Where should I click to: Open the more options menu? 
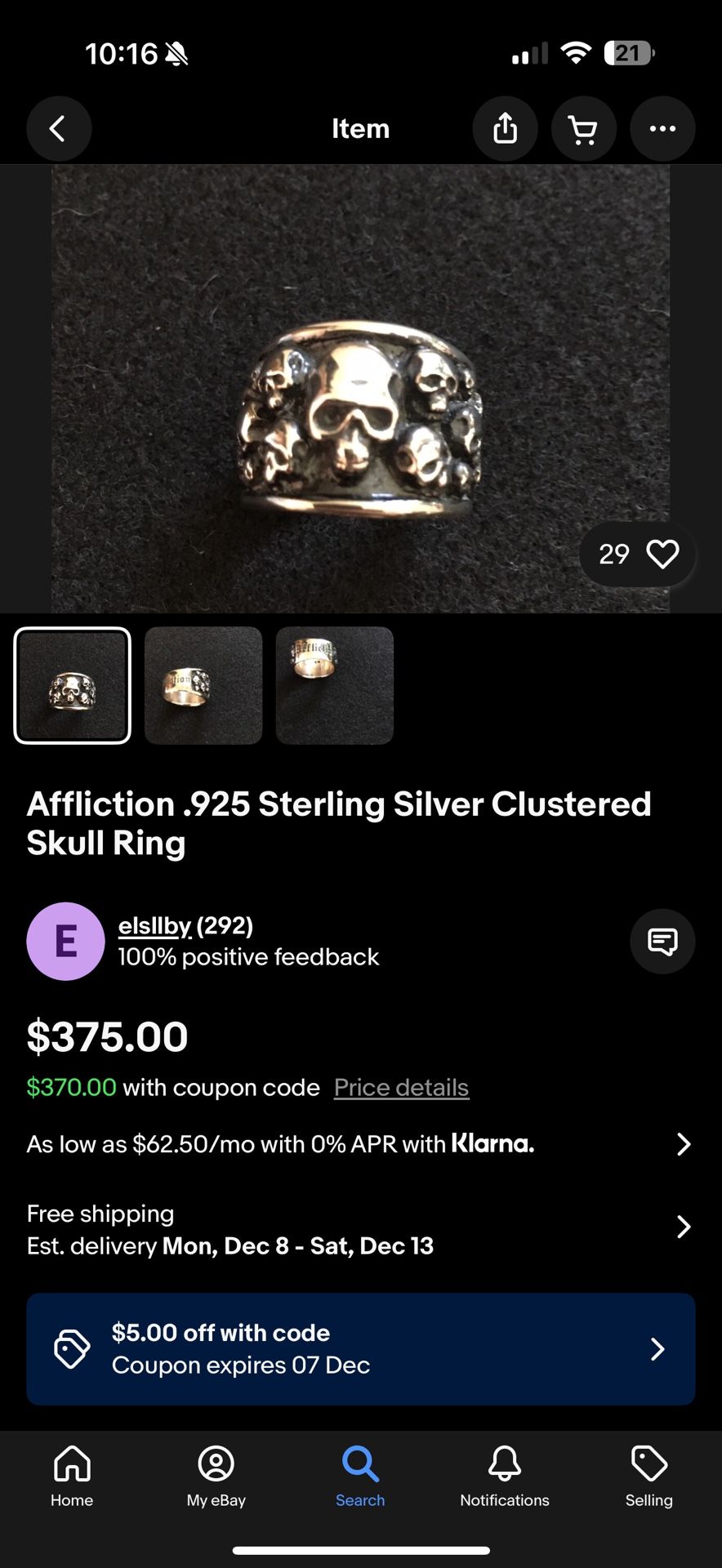pos(662,128)
